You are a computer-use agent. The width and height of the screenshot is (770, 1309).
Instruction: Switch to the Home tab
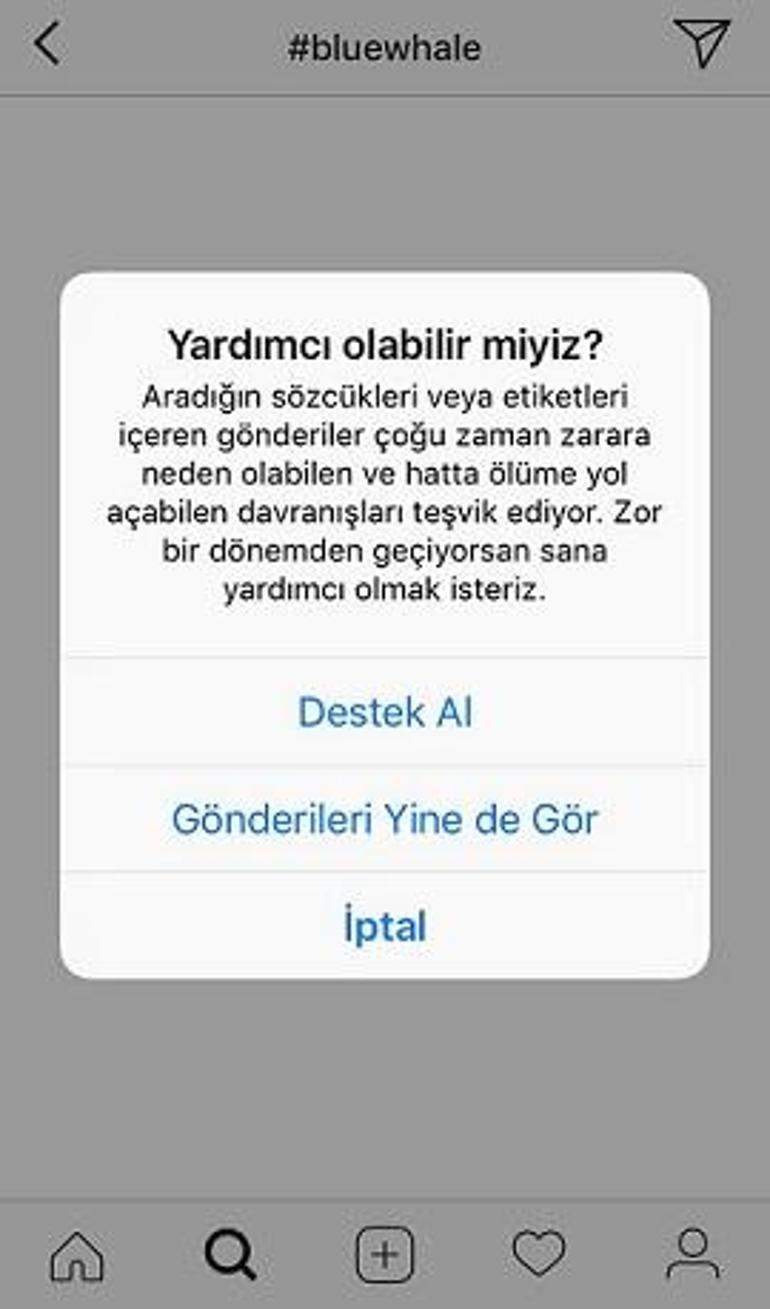click(77, 1254)
